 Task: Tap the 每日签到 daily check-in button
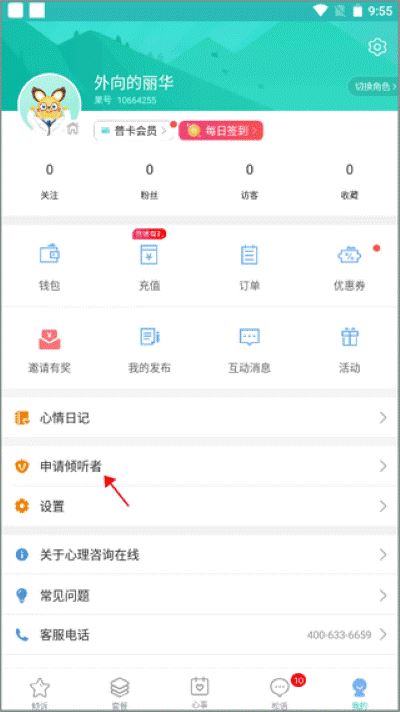tap(221, 131)
